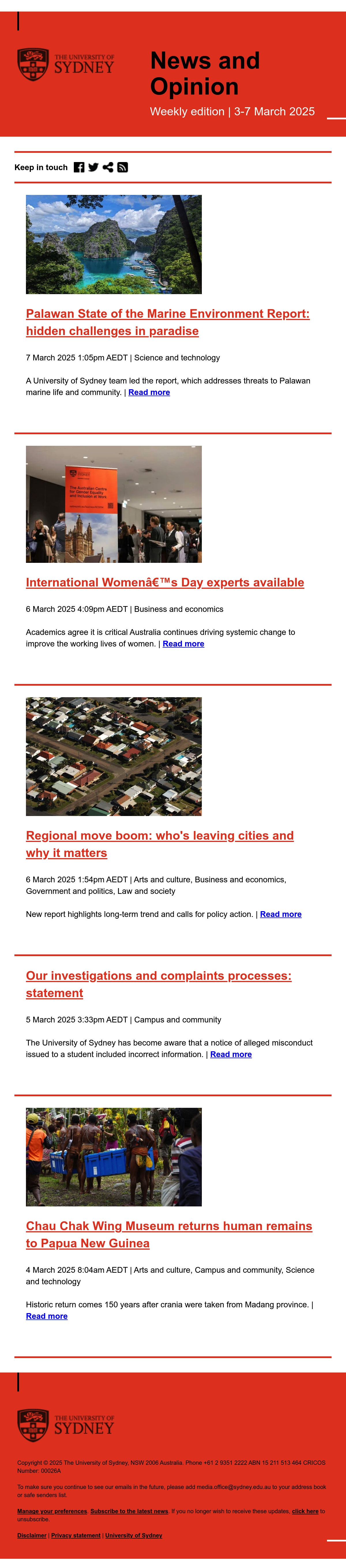346x1568 pixels.
Task: Open the Regional move boom headline
Action: 160,844
